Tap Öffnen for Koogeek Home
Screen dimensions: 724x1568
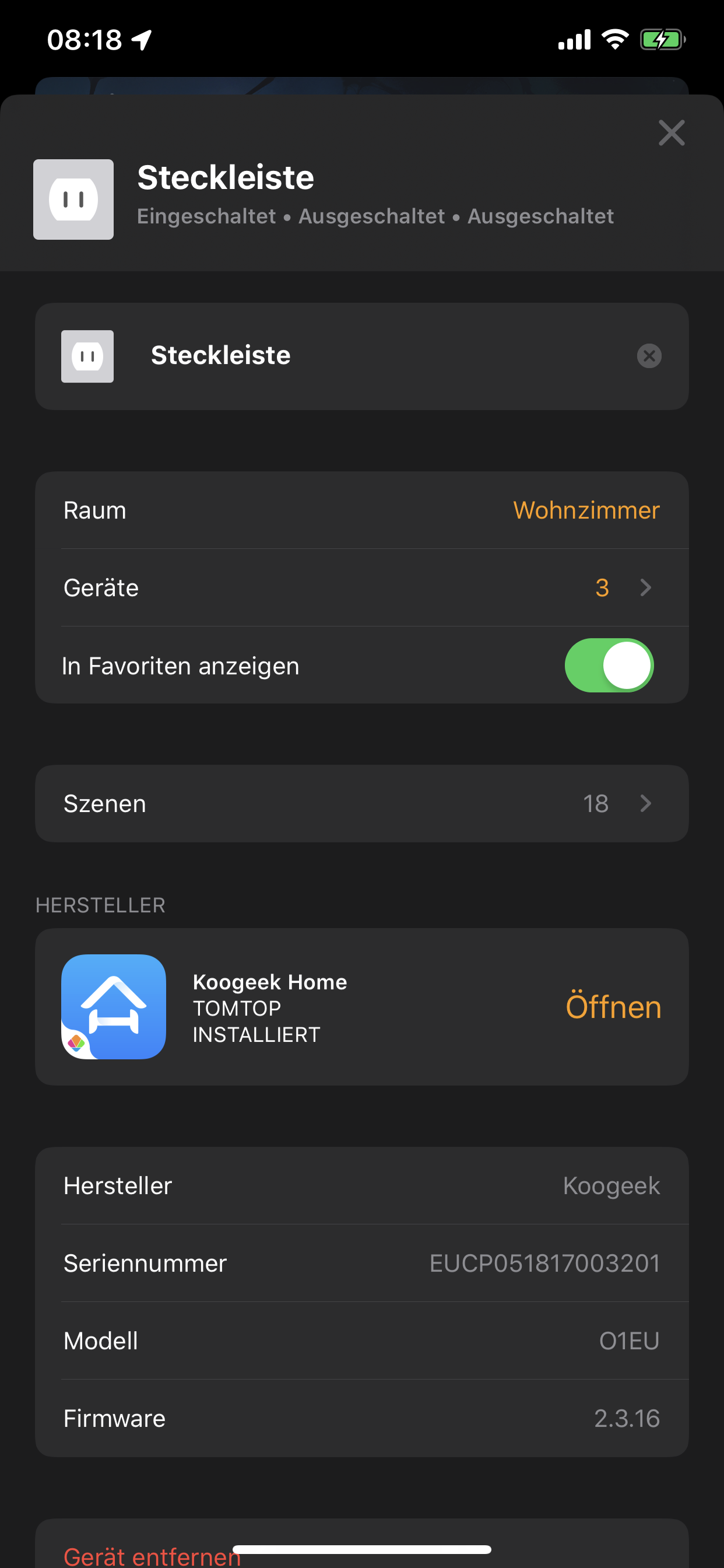[x=613, y=1007]
